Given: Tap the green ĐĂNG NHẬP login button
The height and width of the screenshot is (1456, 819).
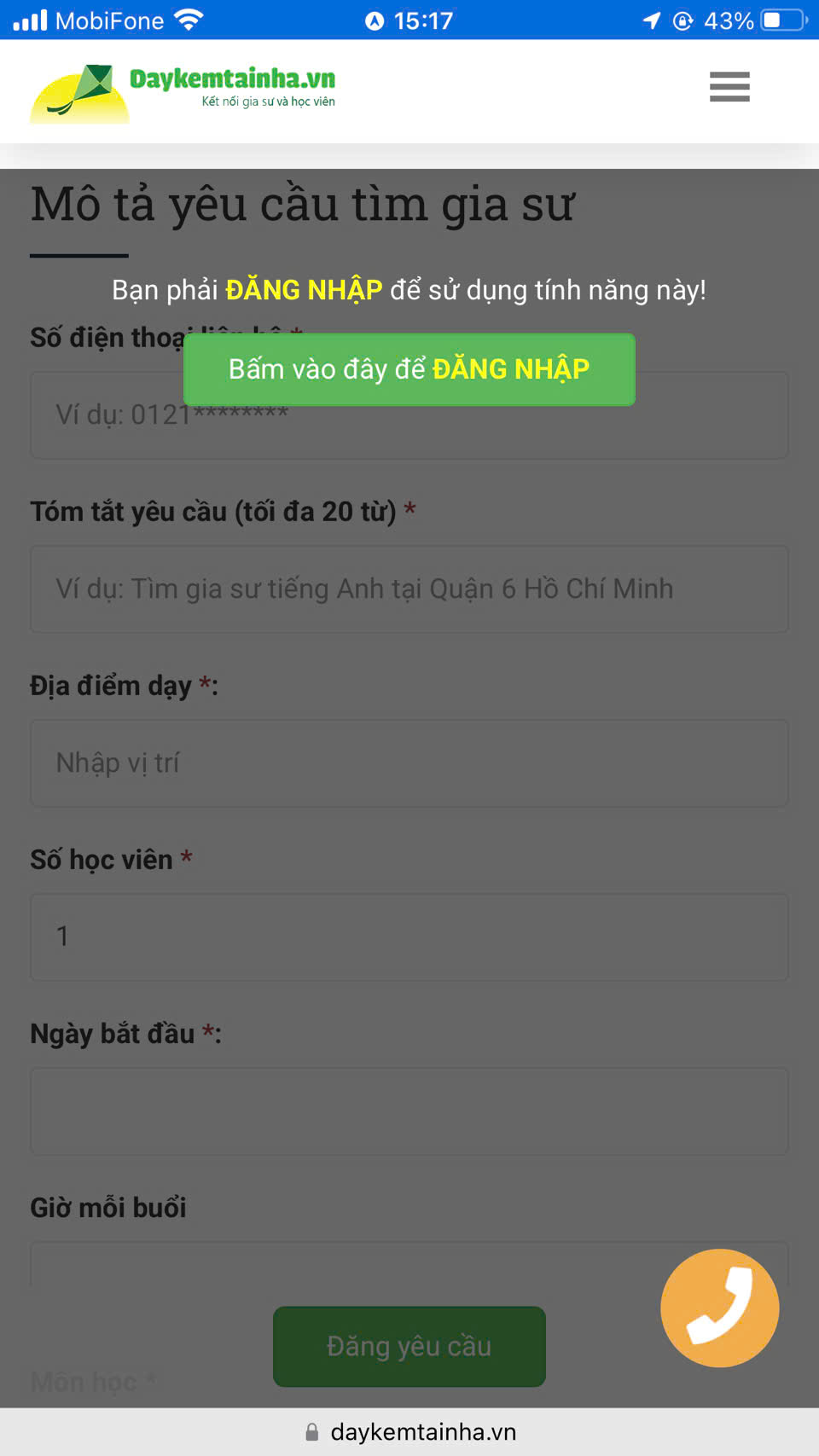Looking at the screenshot, I should 409,369.
